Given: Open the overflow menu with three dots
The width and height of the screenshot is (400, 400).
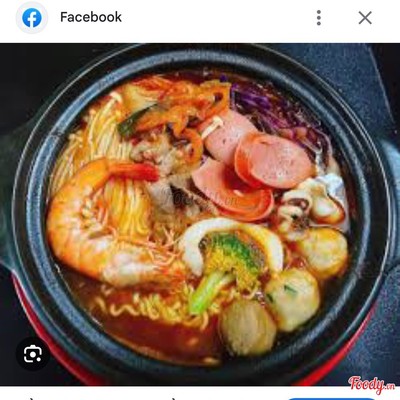Looking at the screenshot, I should pyautogui.click(x=319, y=18).
